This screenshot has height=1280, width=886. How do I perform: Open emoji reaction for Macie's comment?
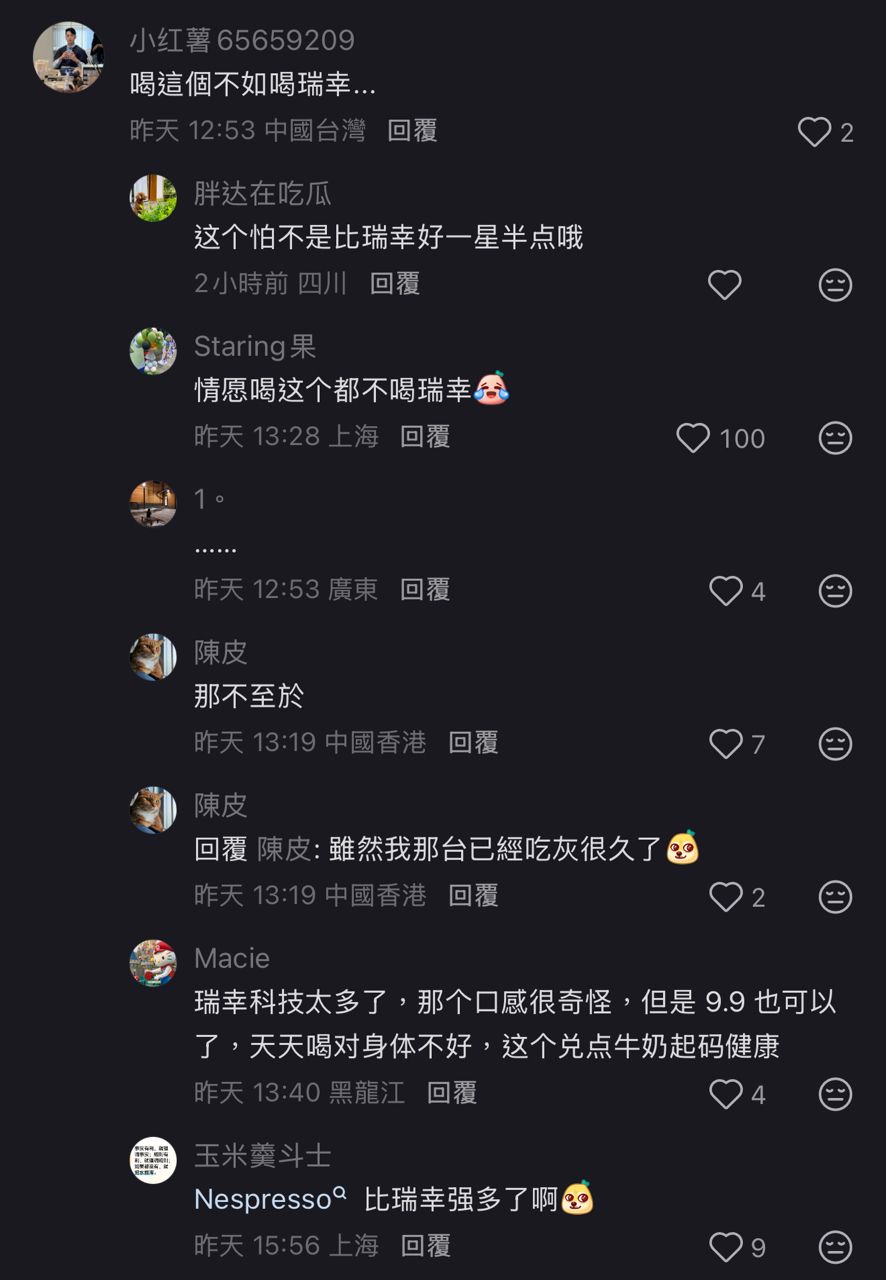click(835, 1094)
